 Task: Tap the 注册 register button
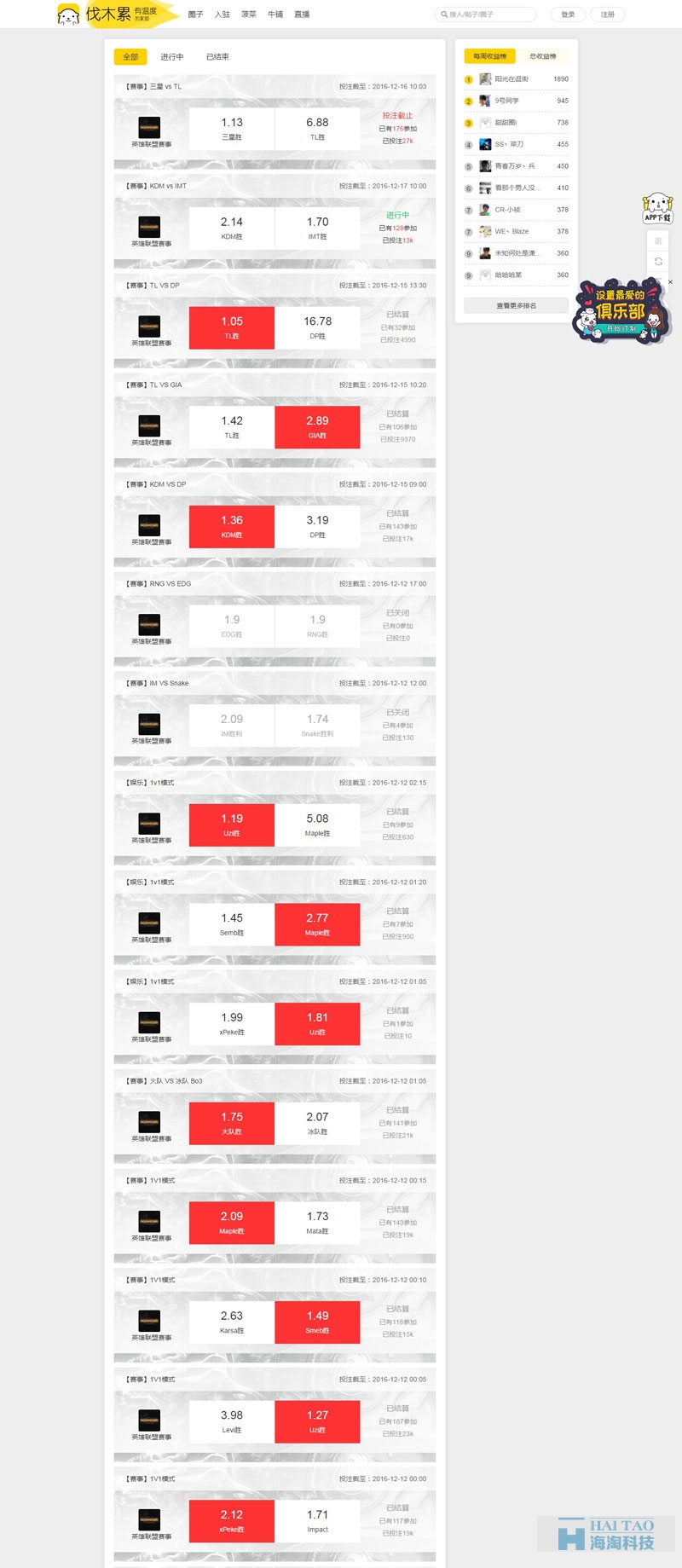607,14
